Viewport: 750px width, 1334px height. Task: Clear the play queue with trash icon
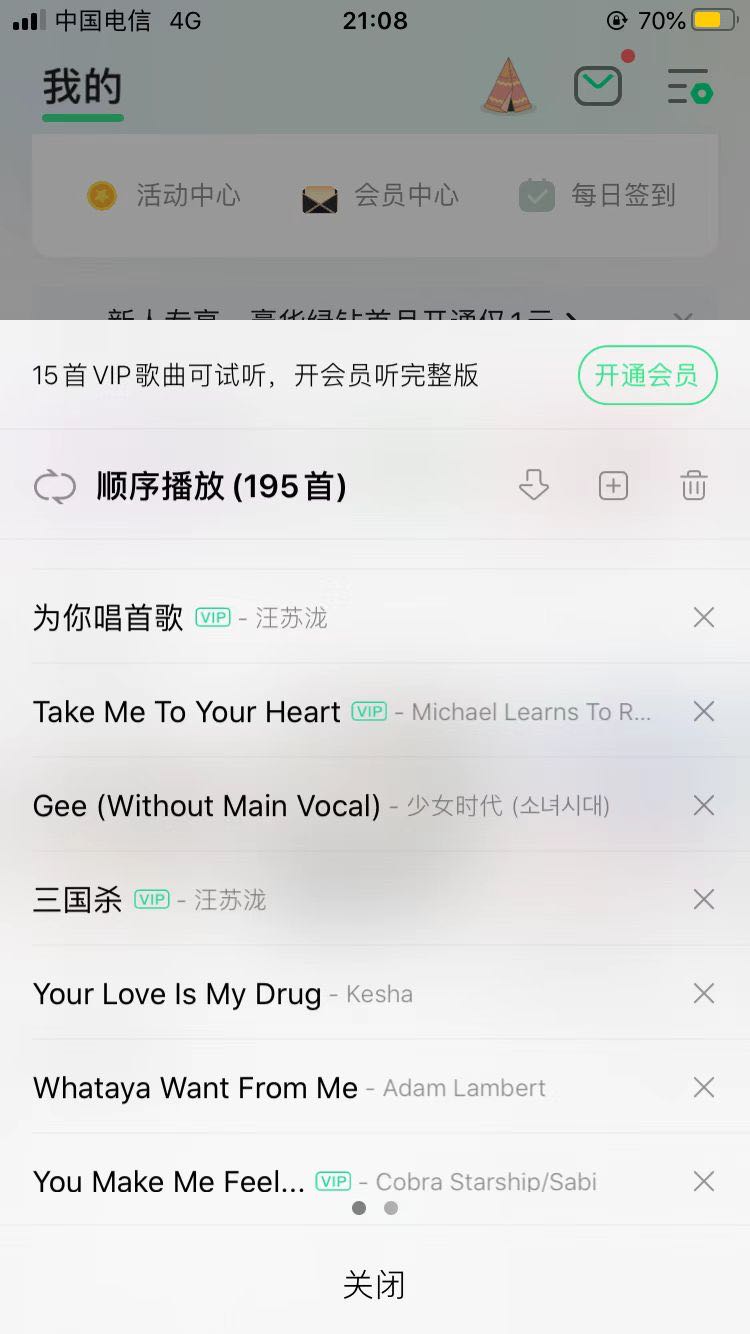(693, 486)
